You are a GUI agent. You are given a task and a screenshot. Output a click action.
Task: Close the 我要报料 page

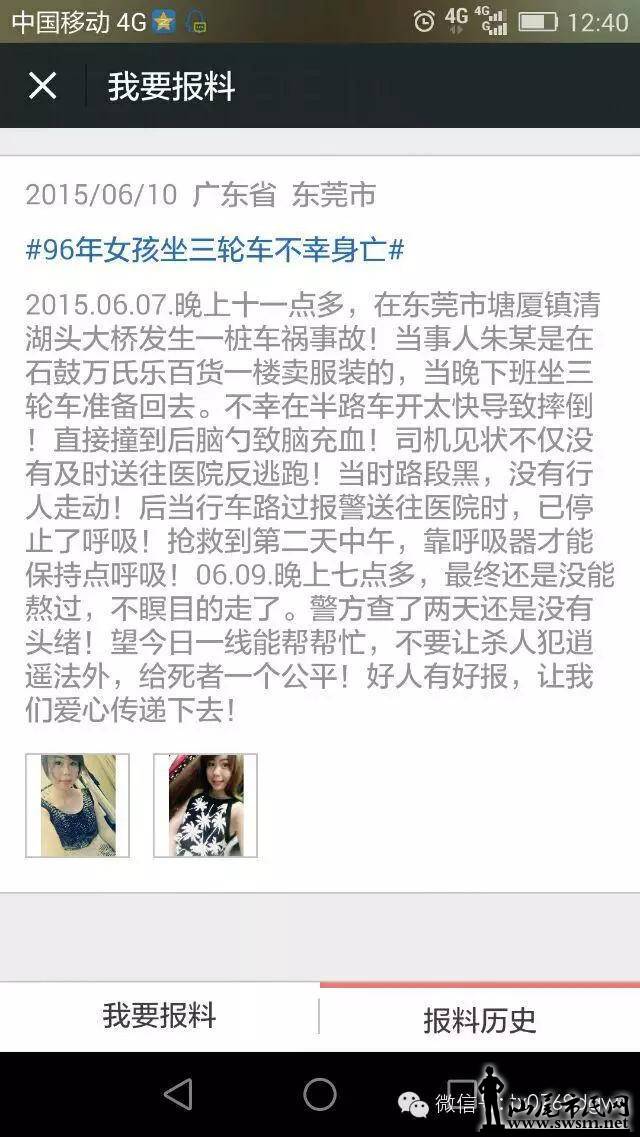42,86
